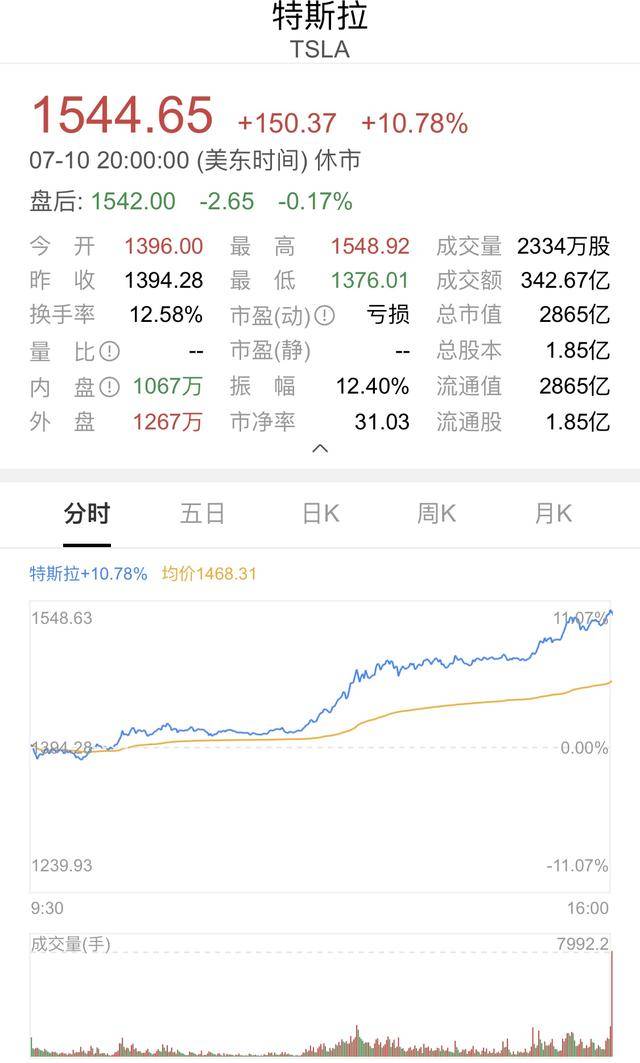
Task: Open the info icon next to 量比
Action: [110, 352]
